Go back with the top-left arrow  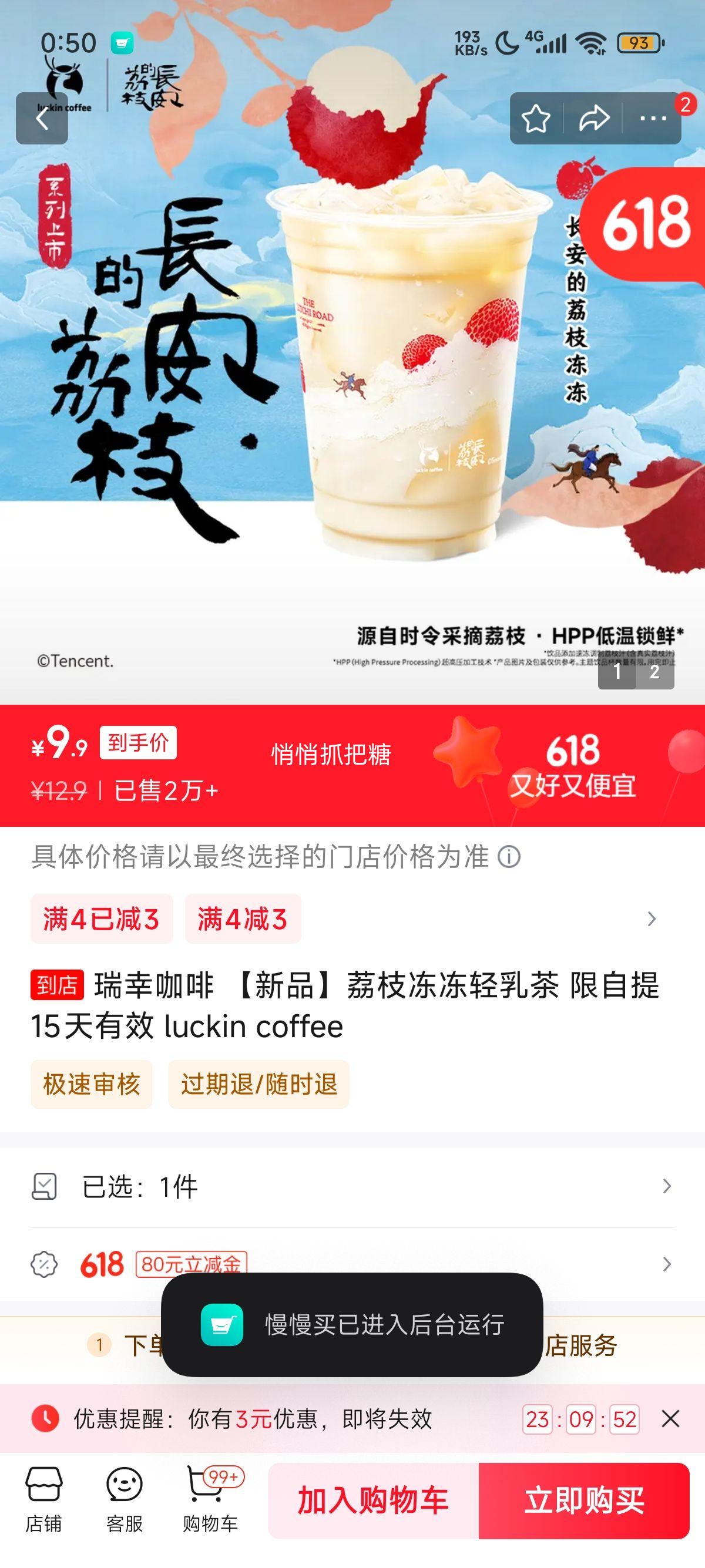pyautogui.click(x=41, y=119)
